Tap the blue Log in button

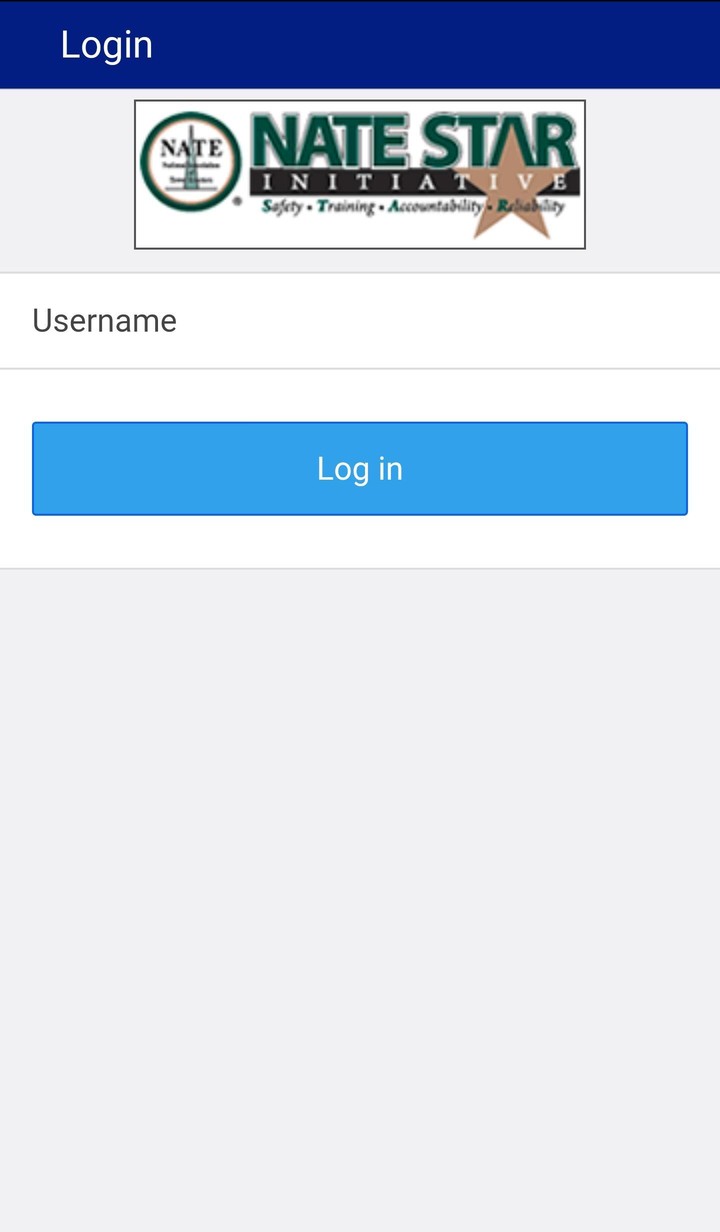(360, 469)
